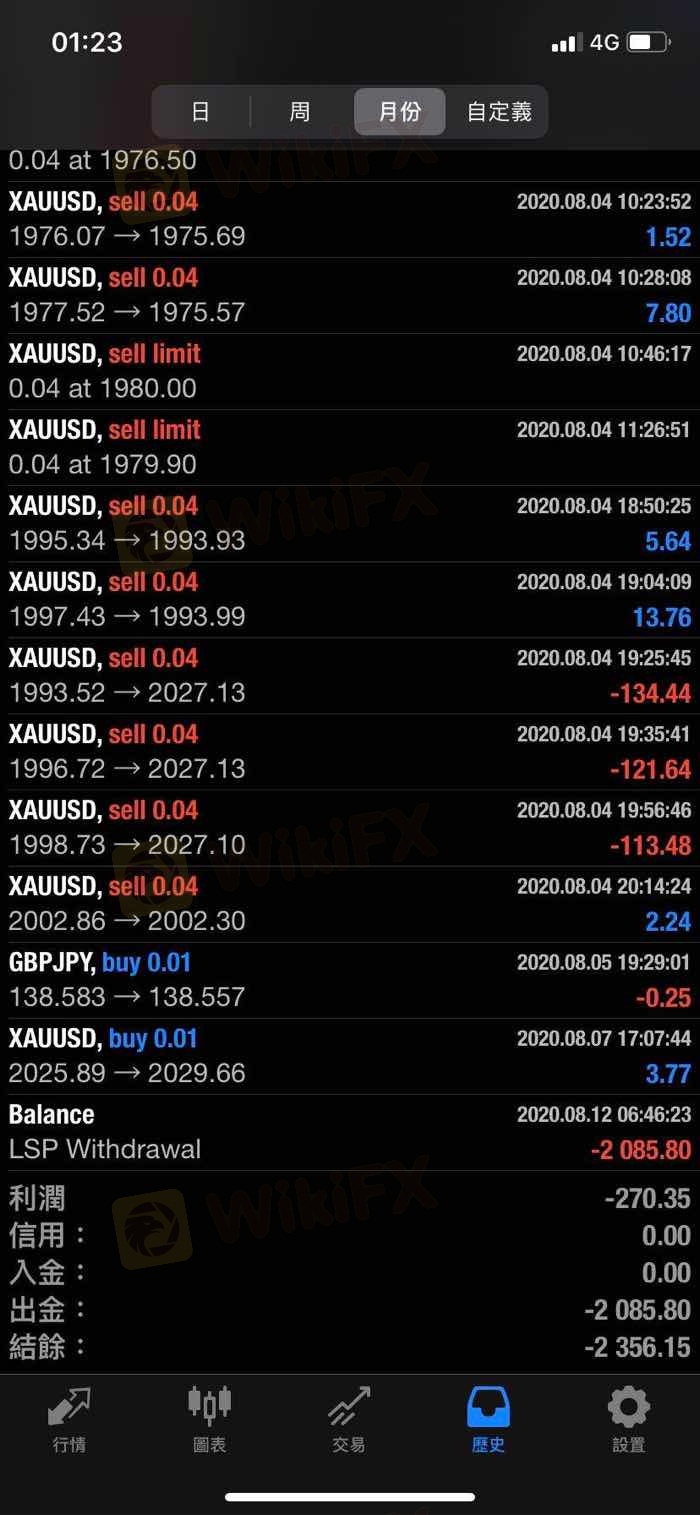Open XAUUSD buy 0.01 trade with 3.77 profit
Viewport: 700px width, 1515px height.
(350, 1056)
